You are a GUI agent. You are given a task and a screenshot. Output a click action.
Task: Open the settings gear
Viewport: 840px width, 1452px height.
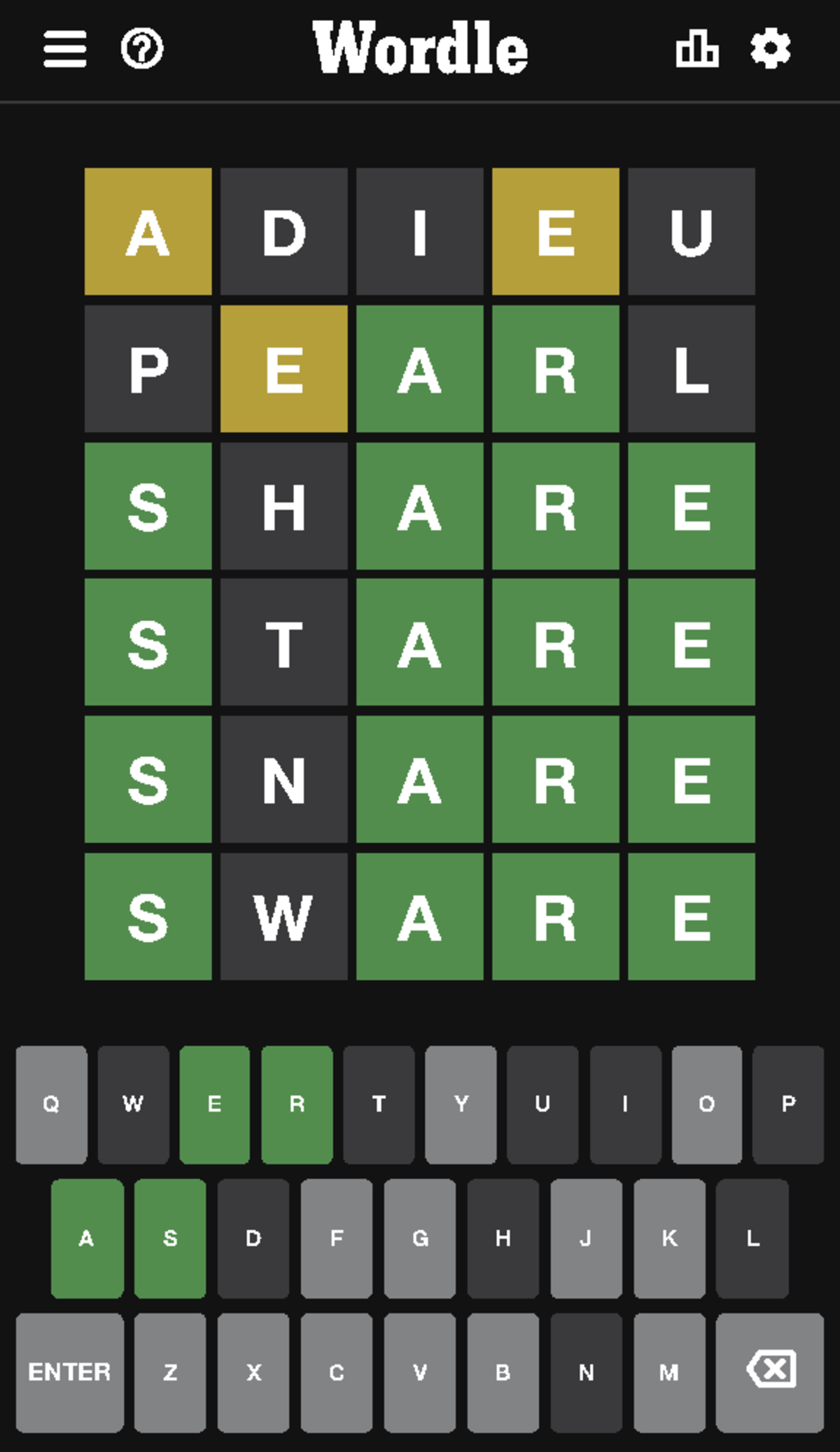[770, 49]
